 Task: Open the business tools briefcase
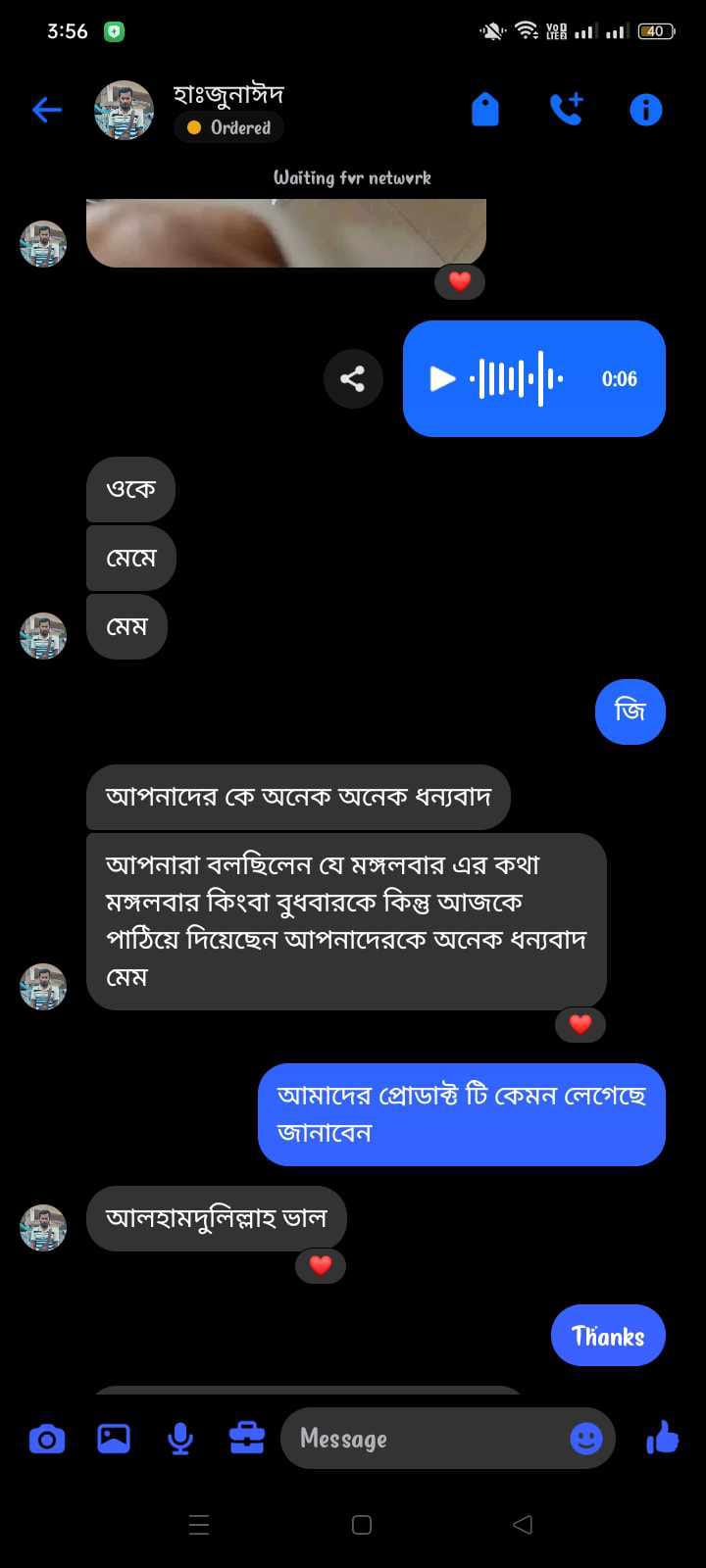(247, 1439)
